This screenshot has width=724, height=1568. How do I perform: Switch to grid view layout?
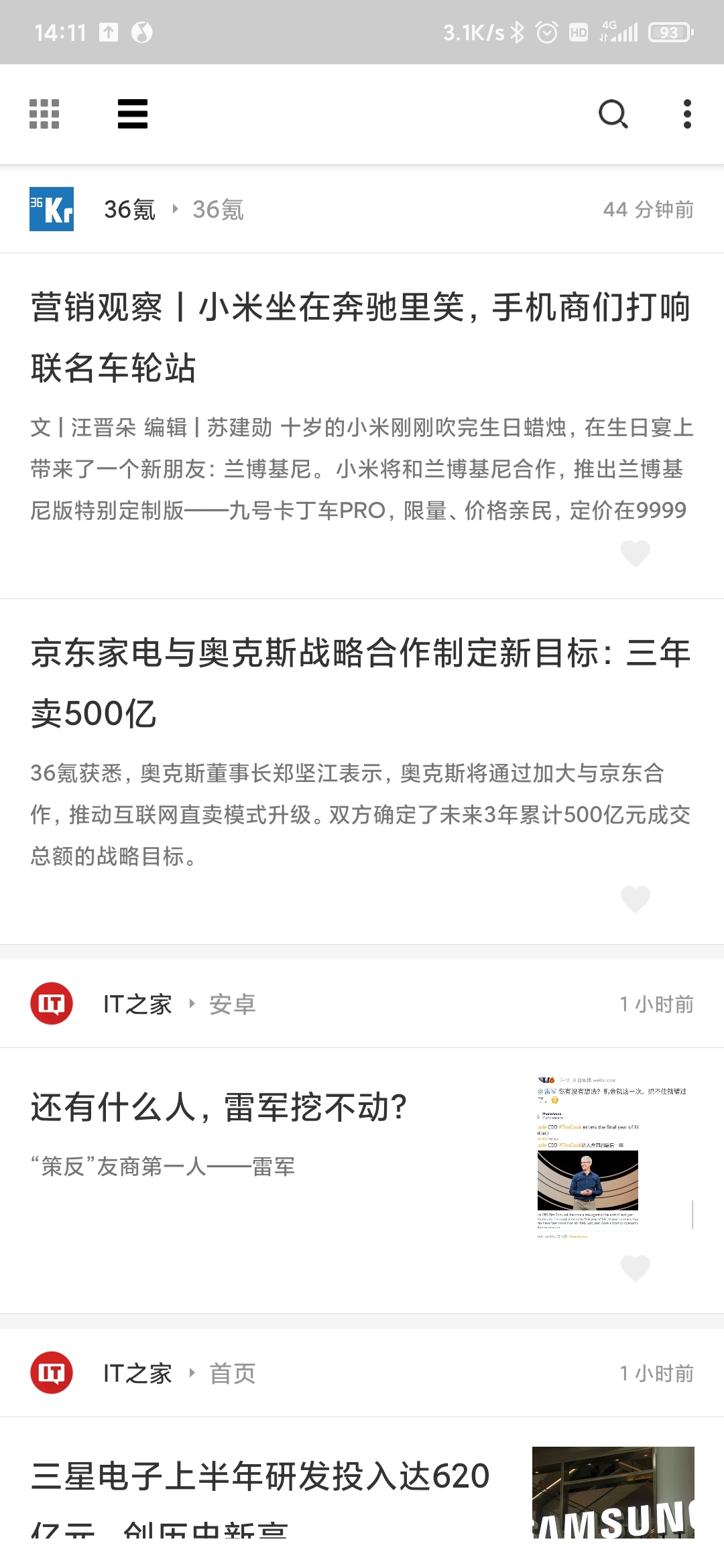pos(44,114)
